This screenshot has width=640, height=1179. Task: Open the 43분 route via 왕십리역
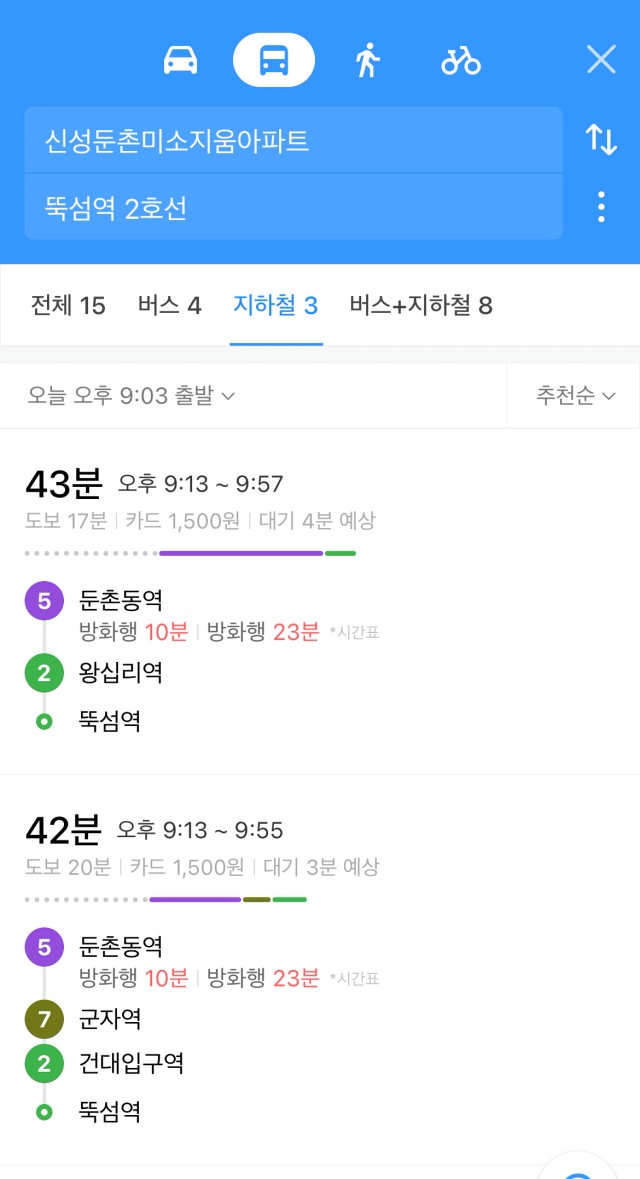pos(320,602)
